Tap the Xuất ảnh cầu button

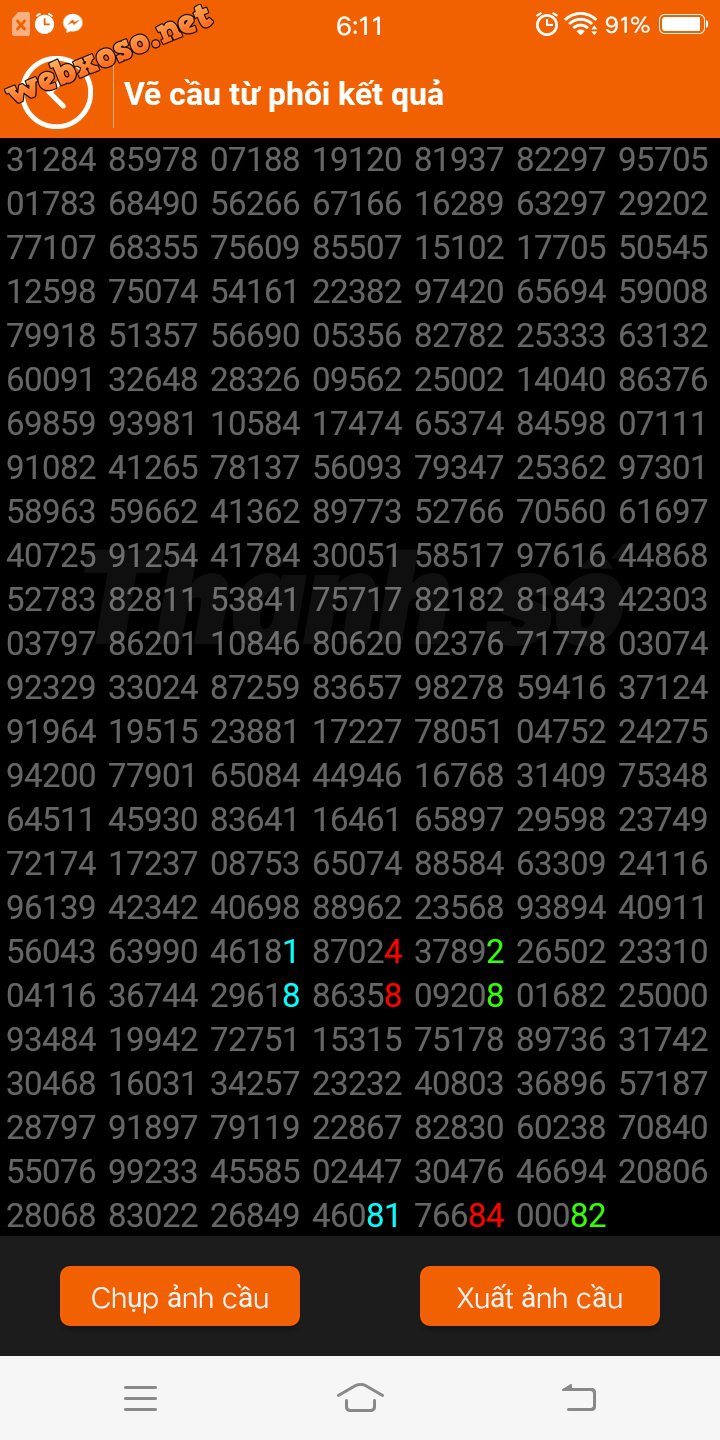[x=540, y=1296]
